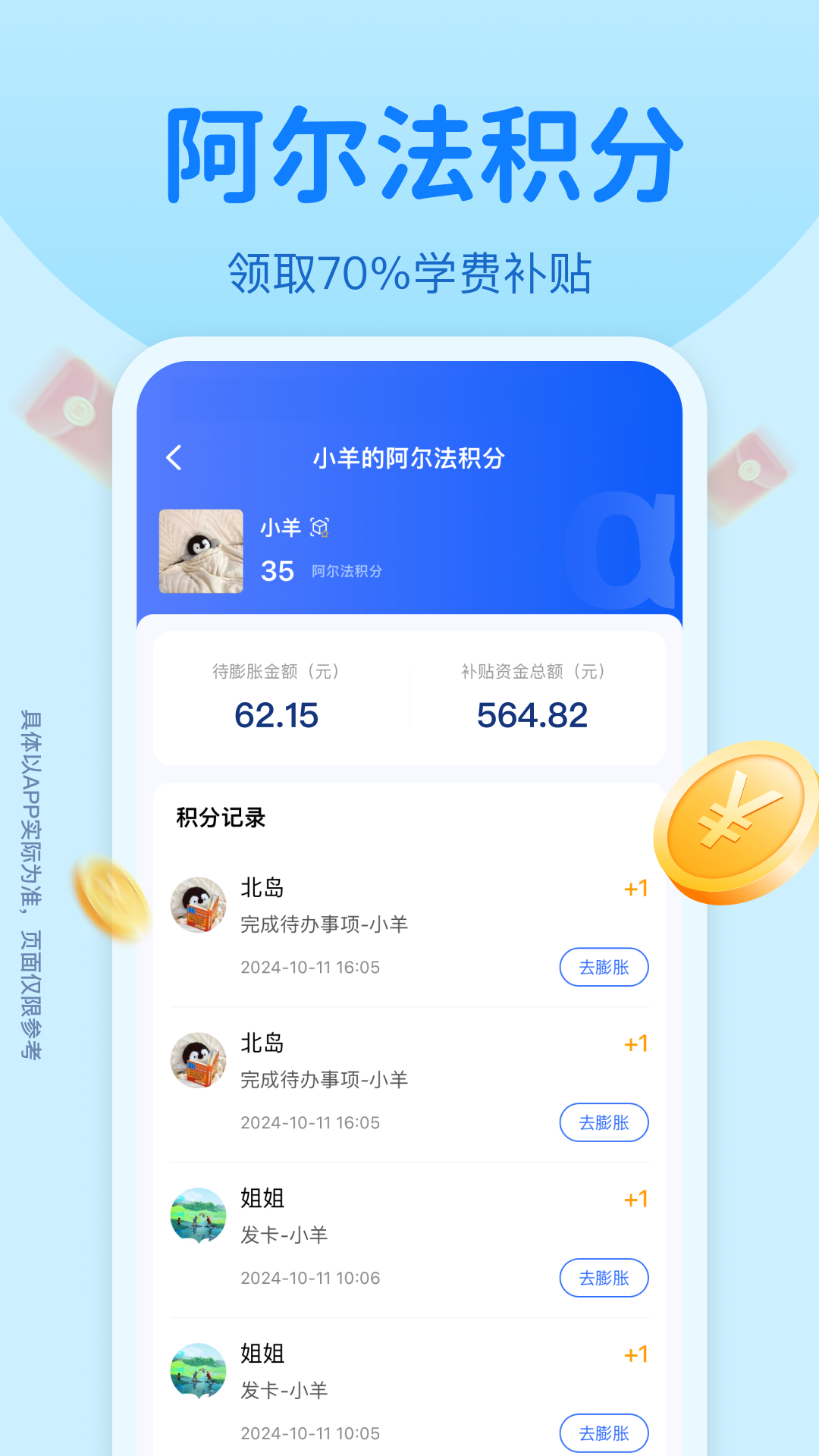Click the +1 badge on the first record
819x1456 pixels.
coord(635,887)
